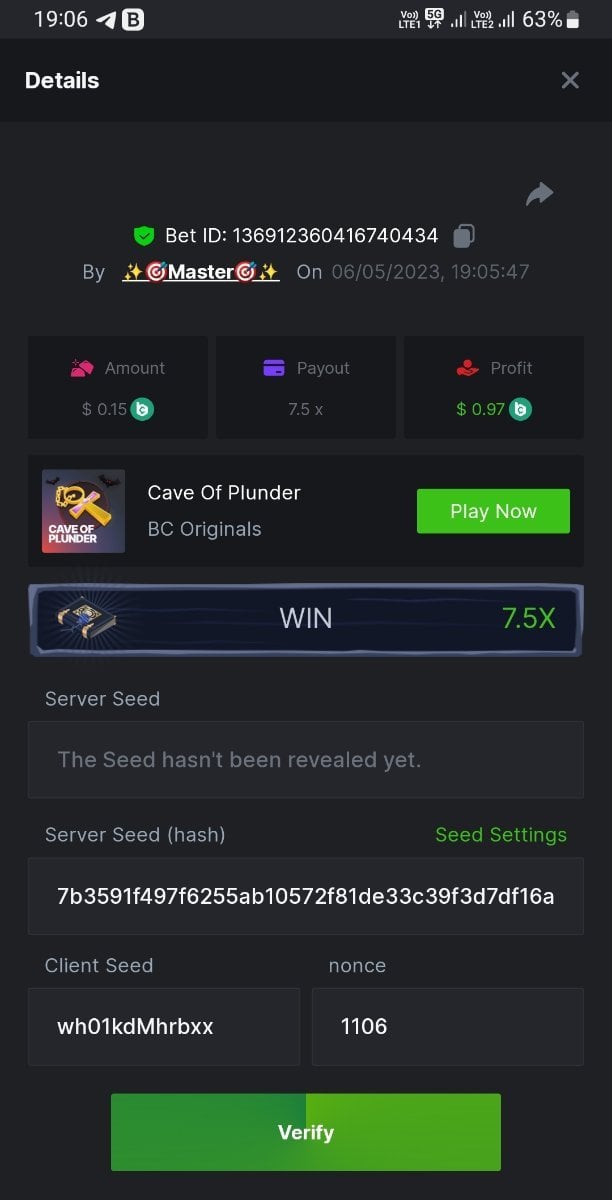
Task: Copy the Bet ID
Action: coord(464,236)
